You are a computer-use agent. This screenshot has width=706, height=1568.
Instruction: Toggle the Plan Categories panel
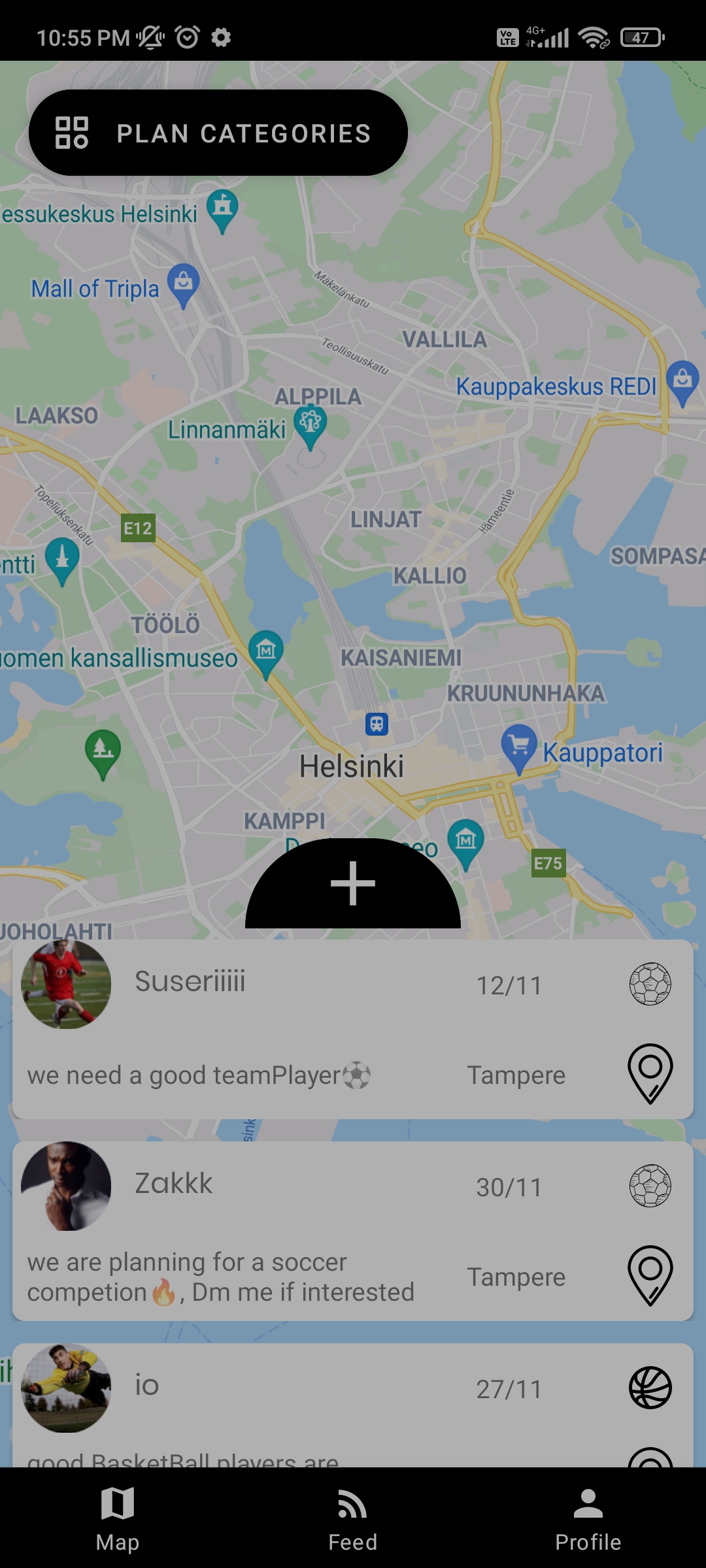pyautogui.click(x=219, y=133)
